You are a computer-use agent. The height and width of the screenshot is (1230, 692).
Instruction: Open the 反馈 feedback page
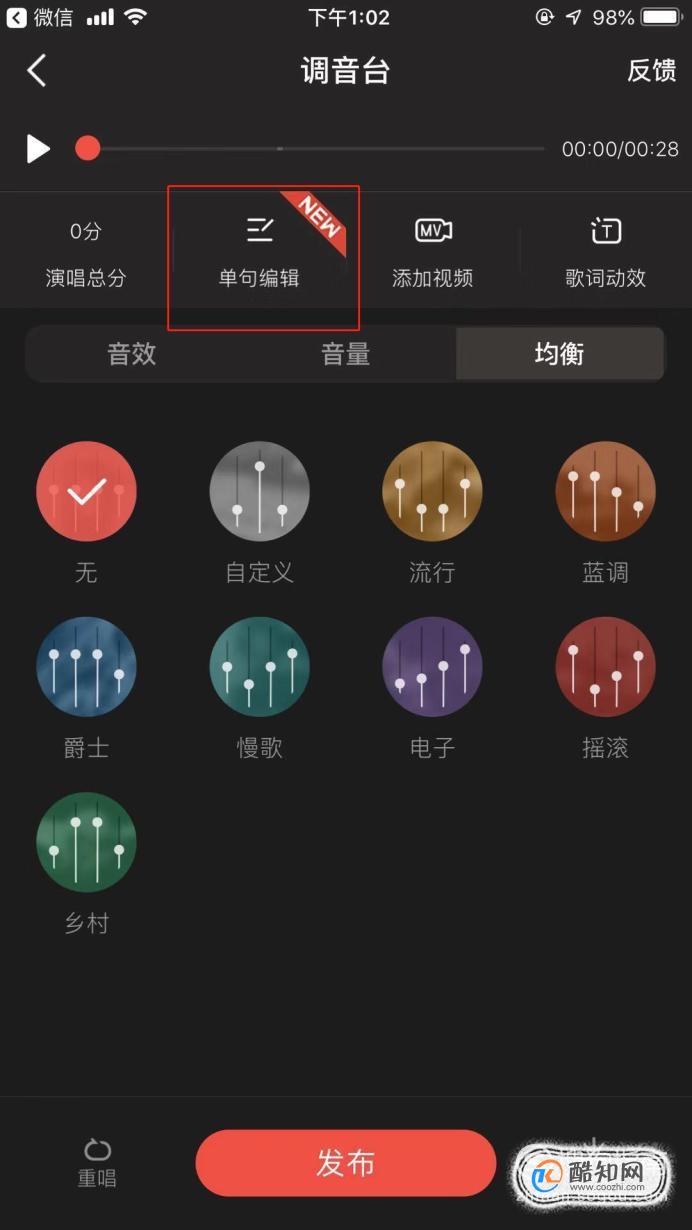pyautogui.click(x=651, y=71)
